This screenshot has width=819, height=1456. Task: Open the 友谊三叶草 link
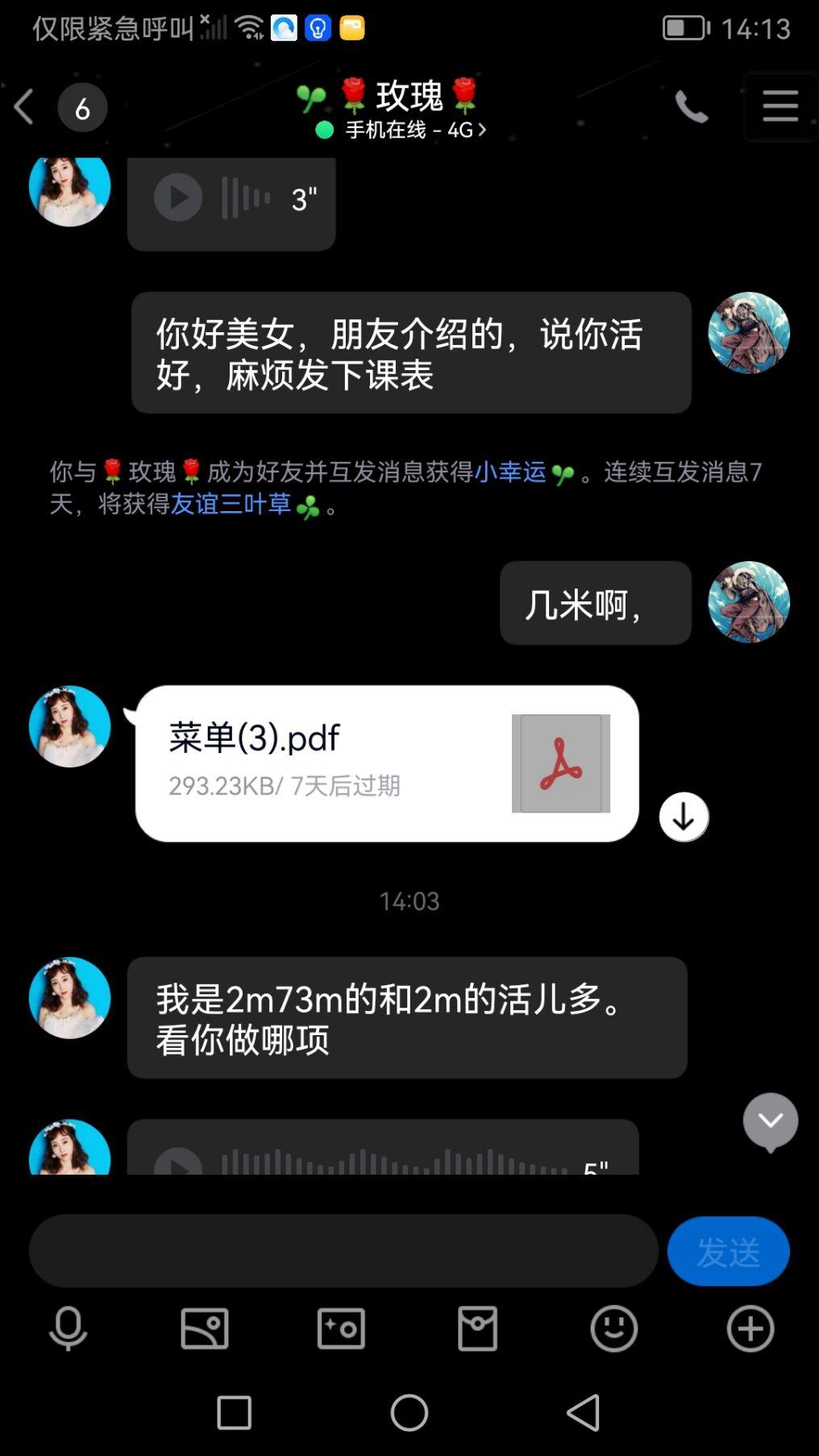click(231, 505)
